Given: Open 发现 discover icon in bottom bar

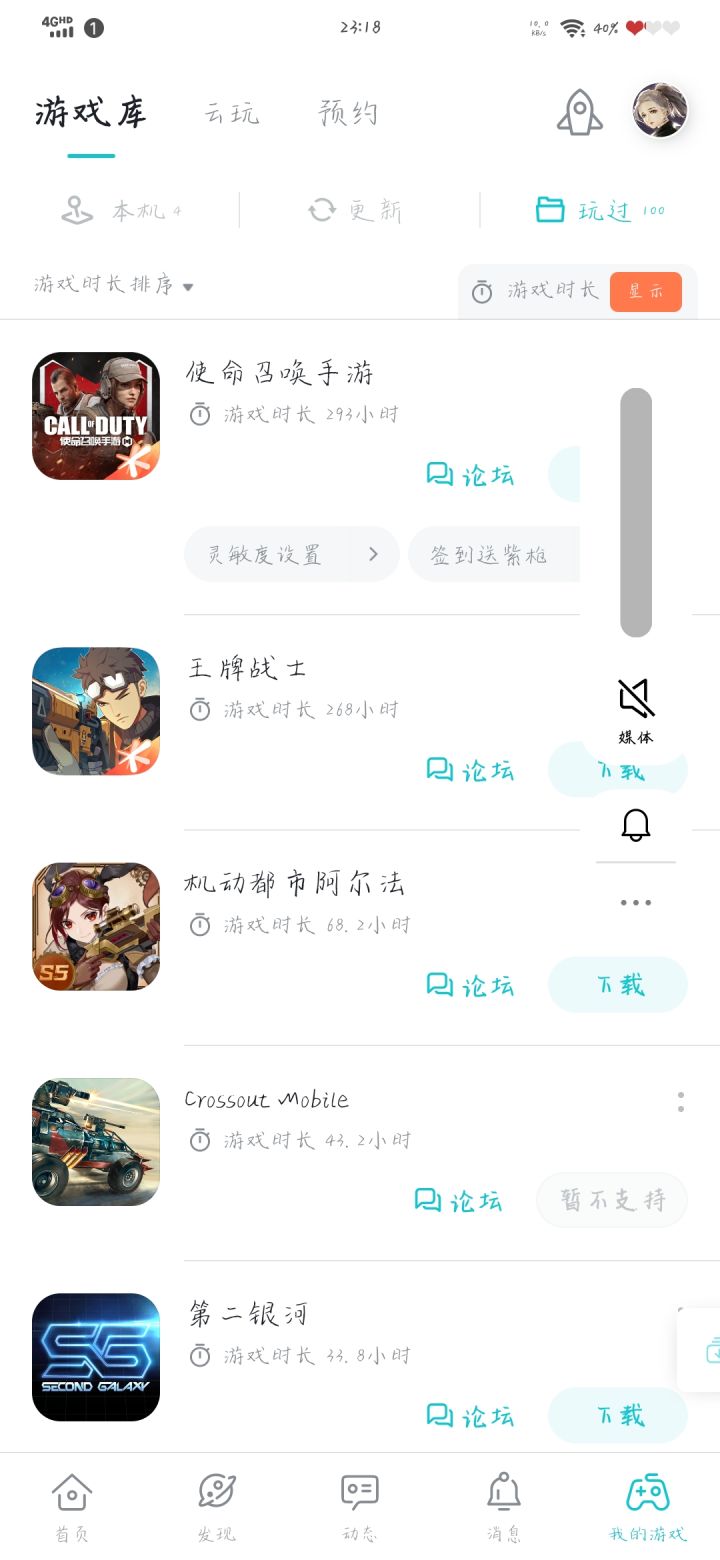Looking at the screenshot, I should [215, 1496].
